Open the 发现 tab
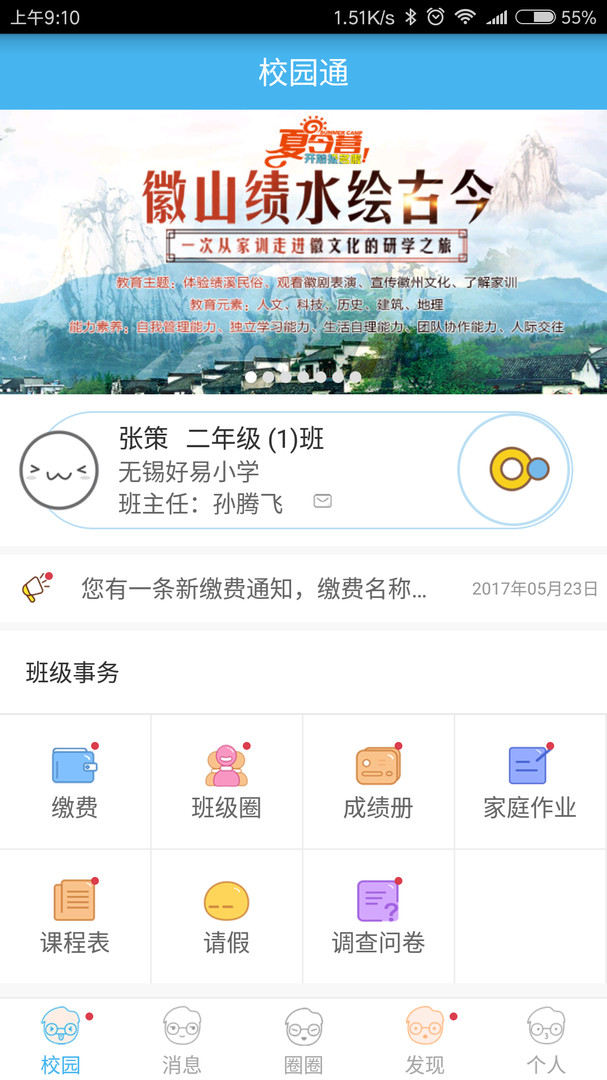 point(425,1040)
